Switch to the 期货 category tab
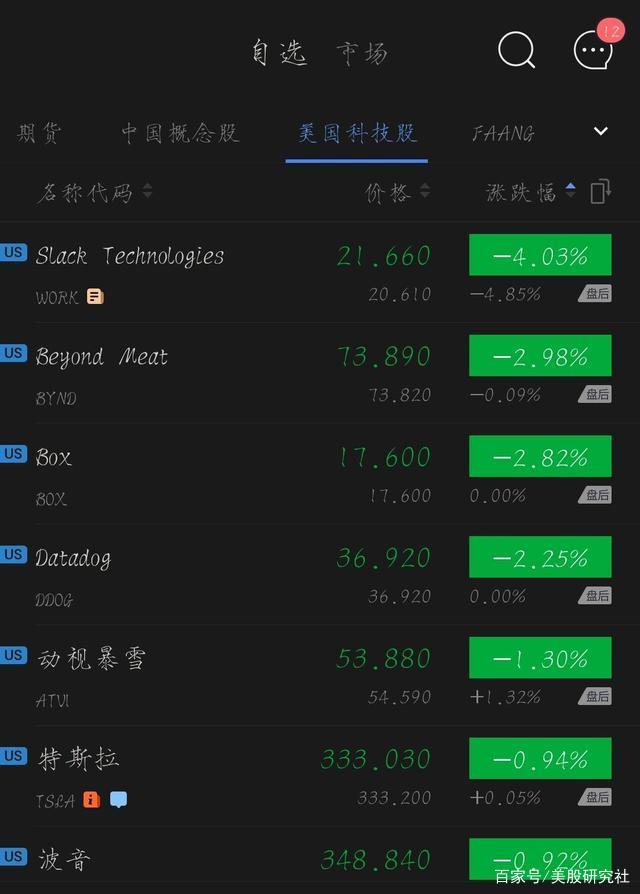The width and height of the screenshot is (640, 894). pyautogui.click(x=39, y=133)
